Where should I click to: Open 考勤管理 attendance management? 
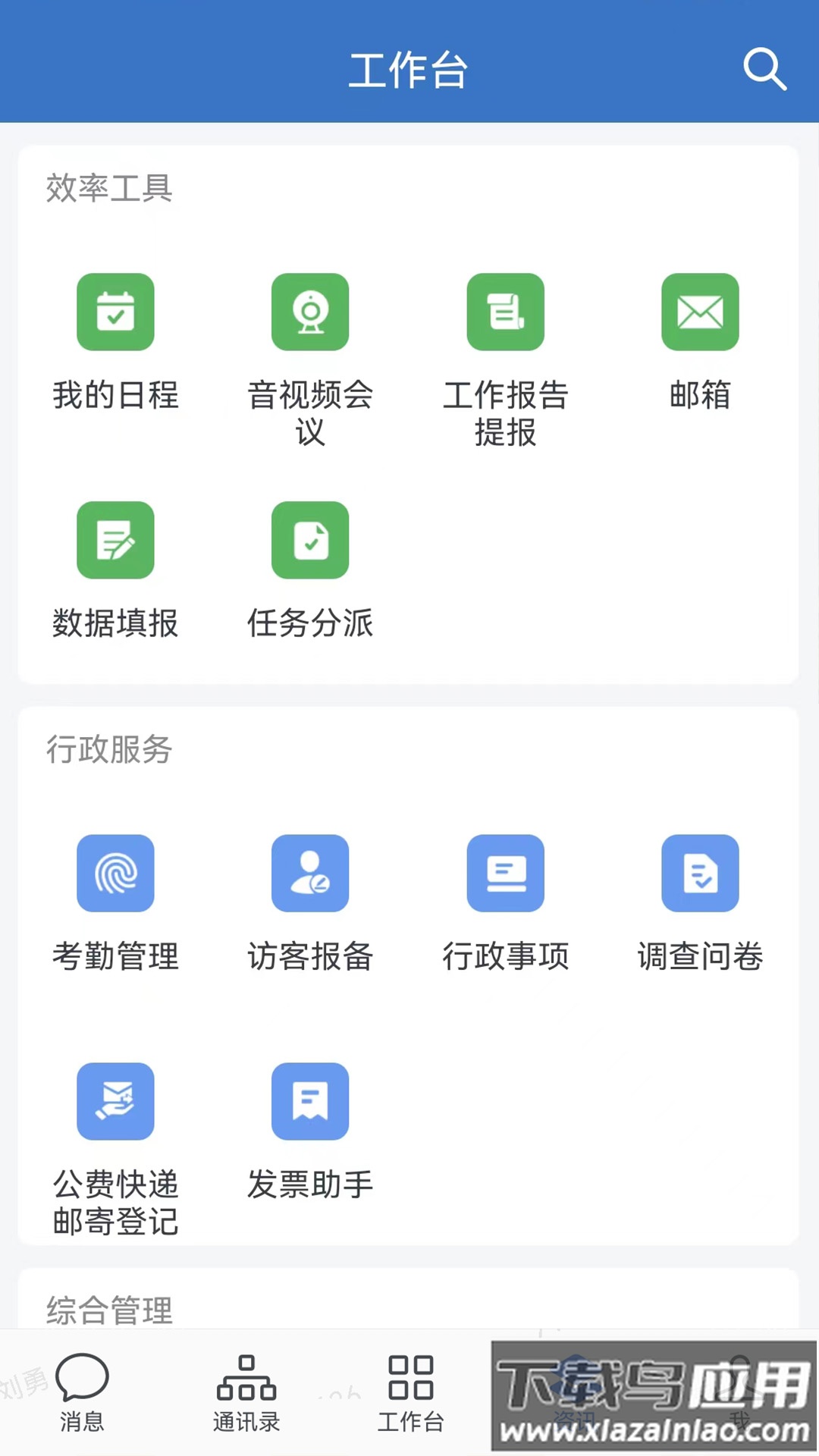click(115, 874)
